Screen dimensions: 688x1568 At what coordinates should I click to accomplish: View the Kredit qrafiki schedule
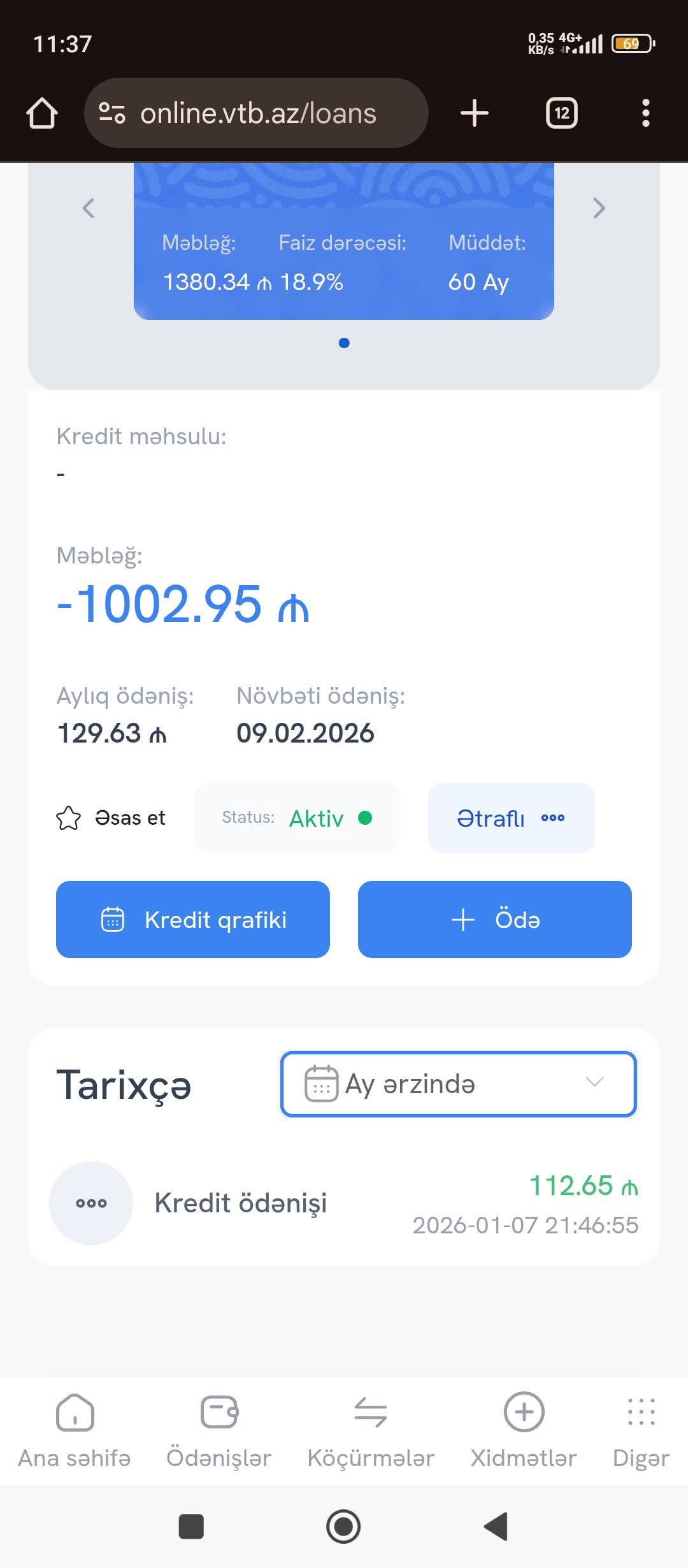pos(193,919)
